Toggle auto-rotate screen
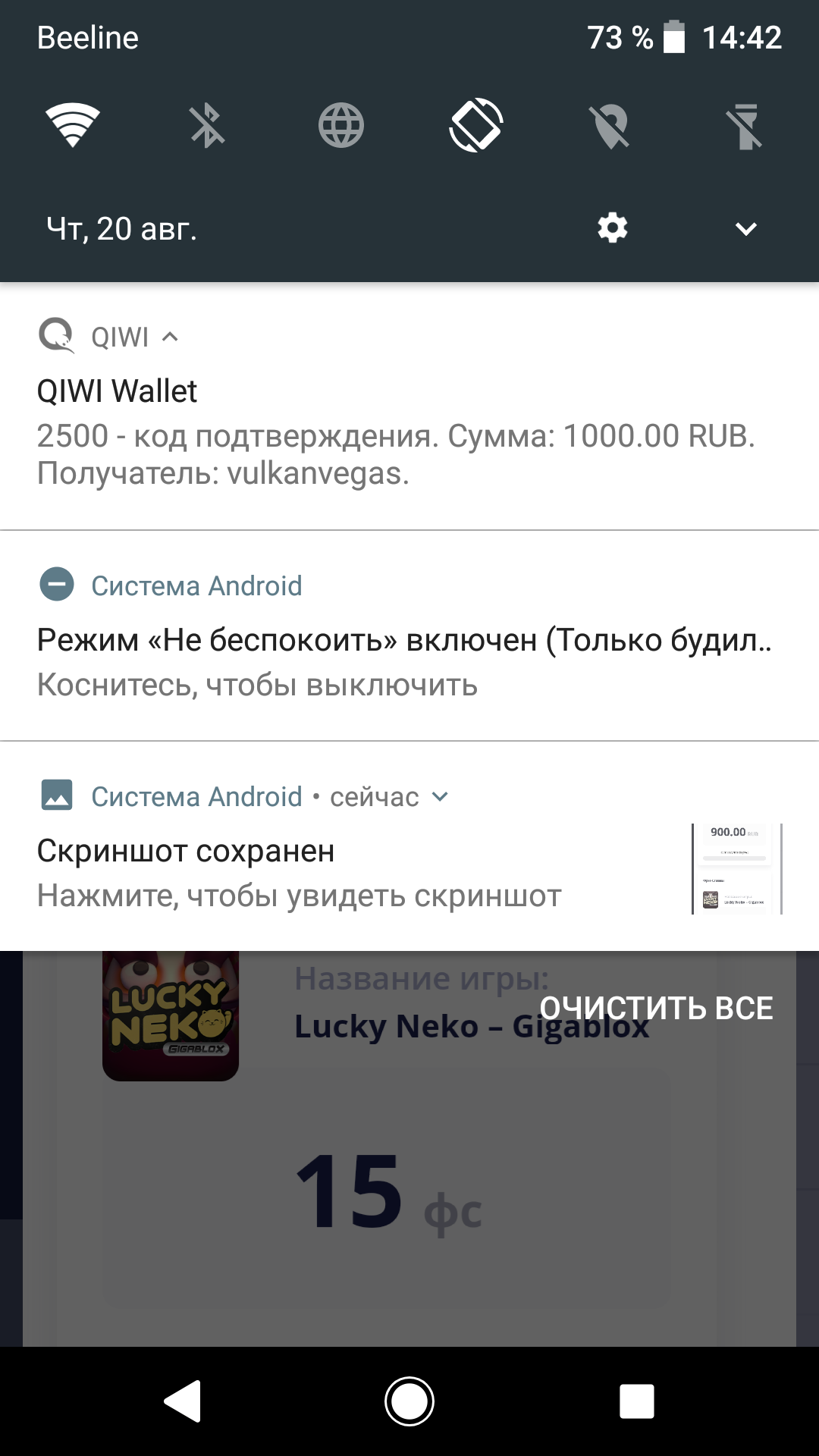Screen dimensions: 819x1456 click(x=476, y=125)
